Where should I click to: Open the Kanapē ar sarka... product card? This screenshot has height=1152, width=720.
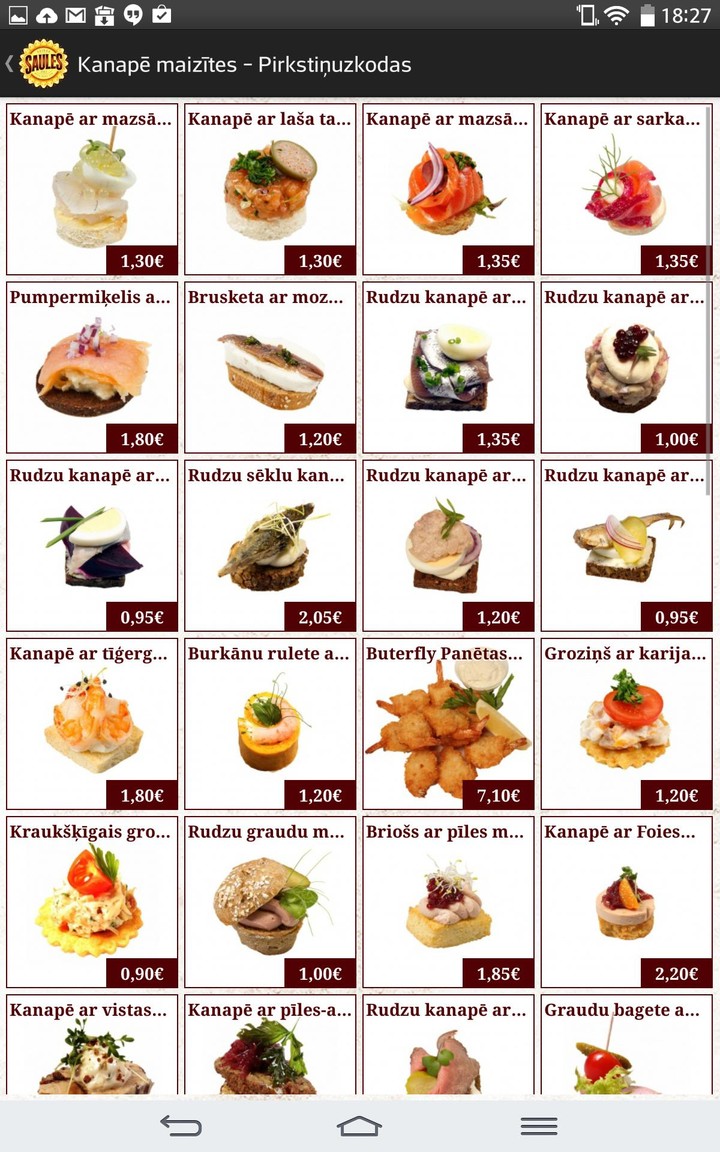click(626, 189)
